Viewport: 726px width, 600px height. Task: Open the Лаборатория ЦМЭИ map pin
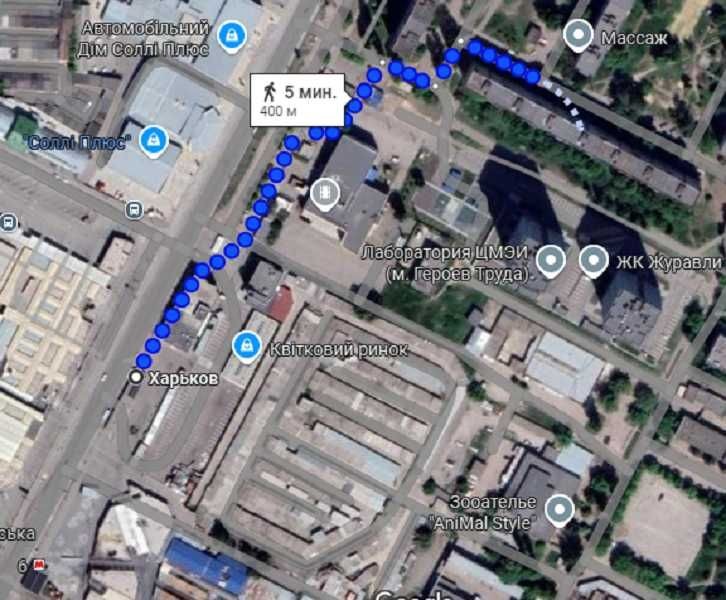550,261
